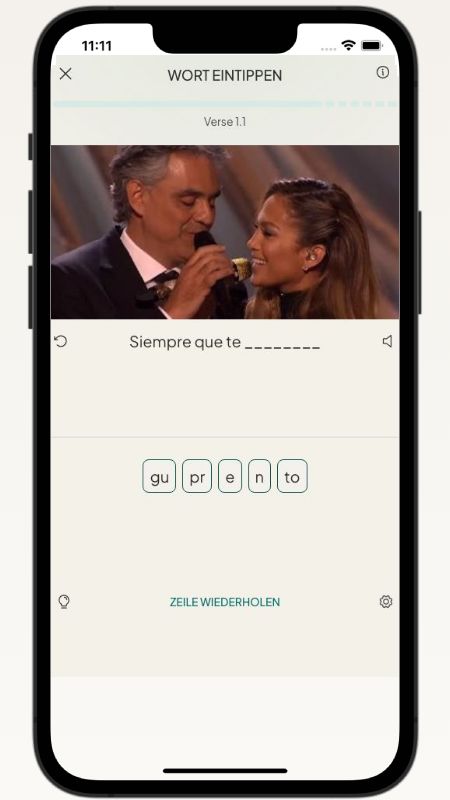Pick the 'to' letter tile
Viewport: 450px width, 800px height.
(x=292, y=476)
